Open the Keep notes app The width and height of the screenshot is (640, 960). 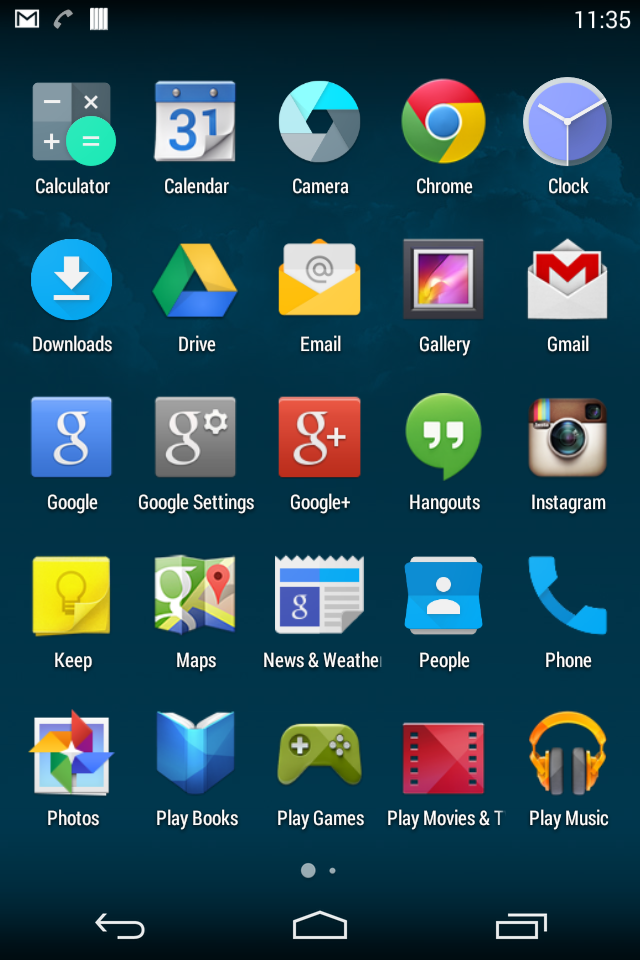(72, 597)
